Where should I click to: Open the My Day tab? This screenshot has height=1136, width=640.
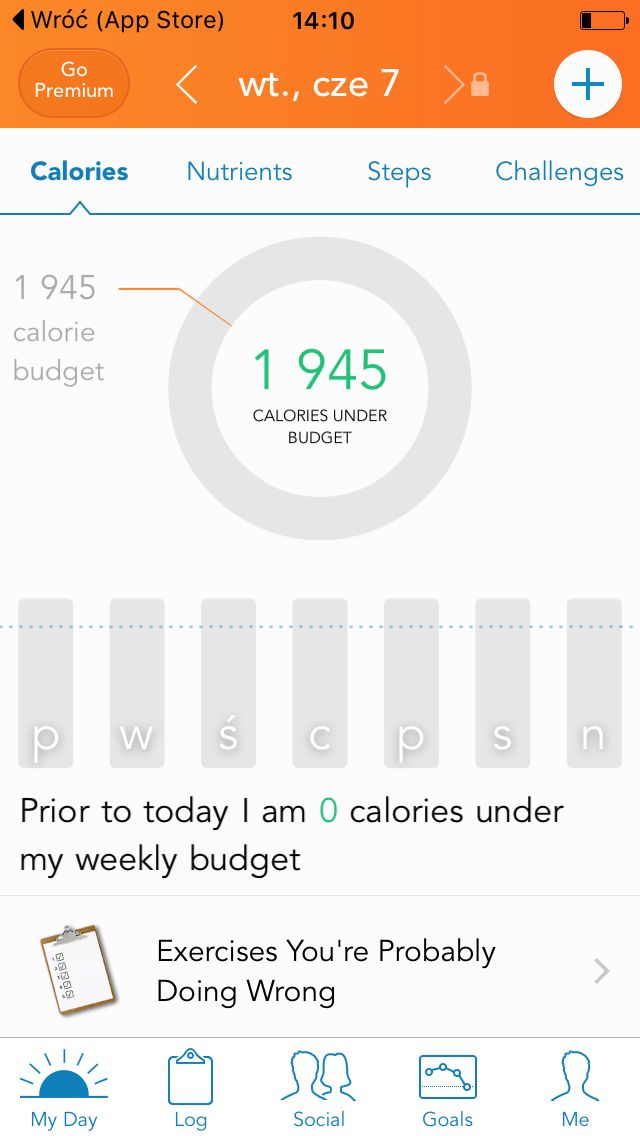pyautogui.click(x=64, y=1089)
